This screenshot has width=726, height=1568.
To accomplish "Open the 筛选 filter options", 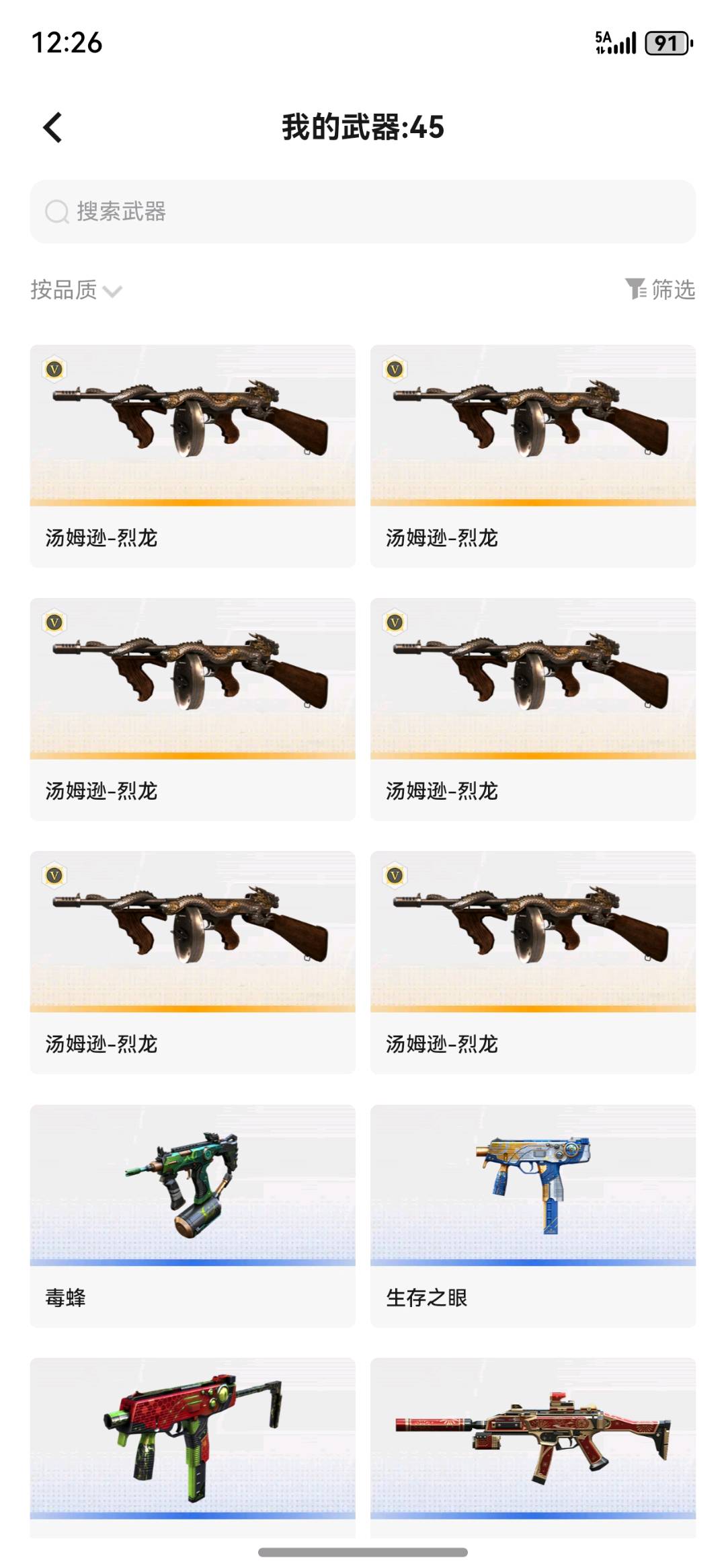I will tap(659, 289).
